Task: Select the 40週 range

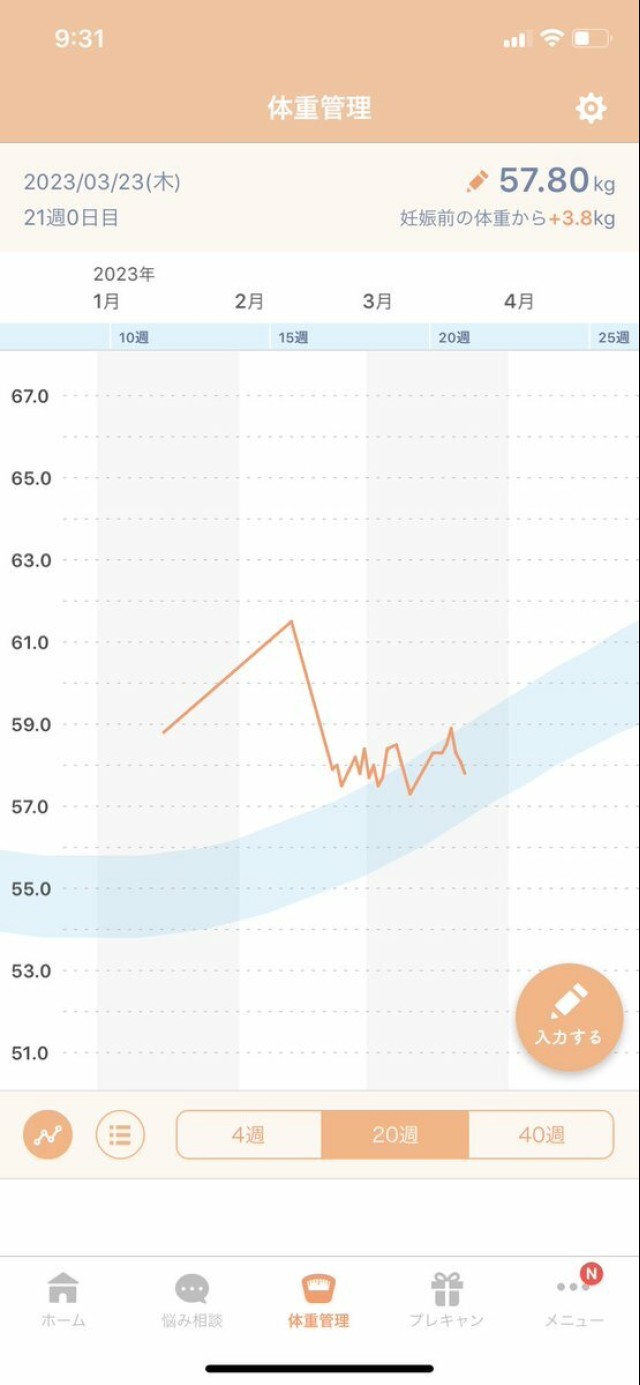Action: coord(541,1135)
